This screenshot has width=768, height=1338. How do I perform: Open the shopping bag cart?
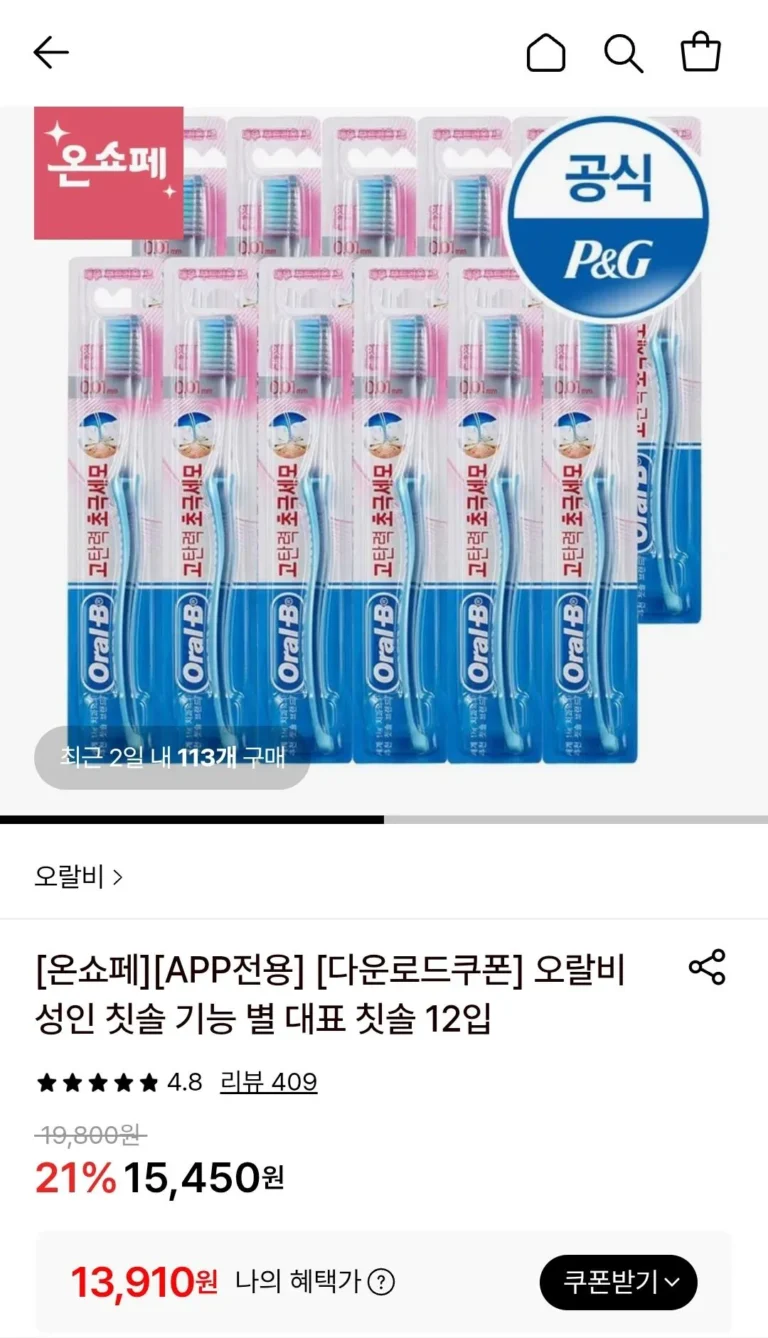[x=700, y=53]
